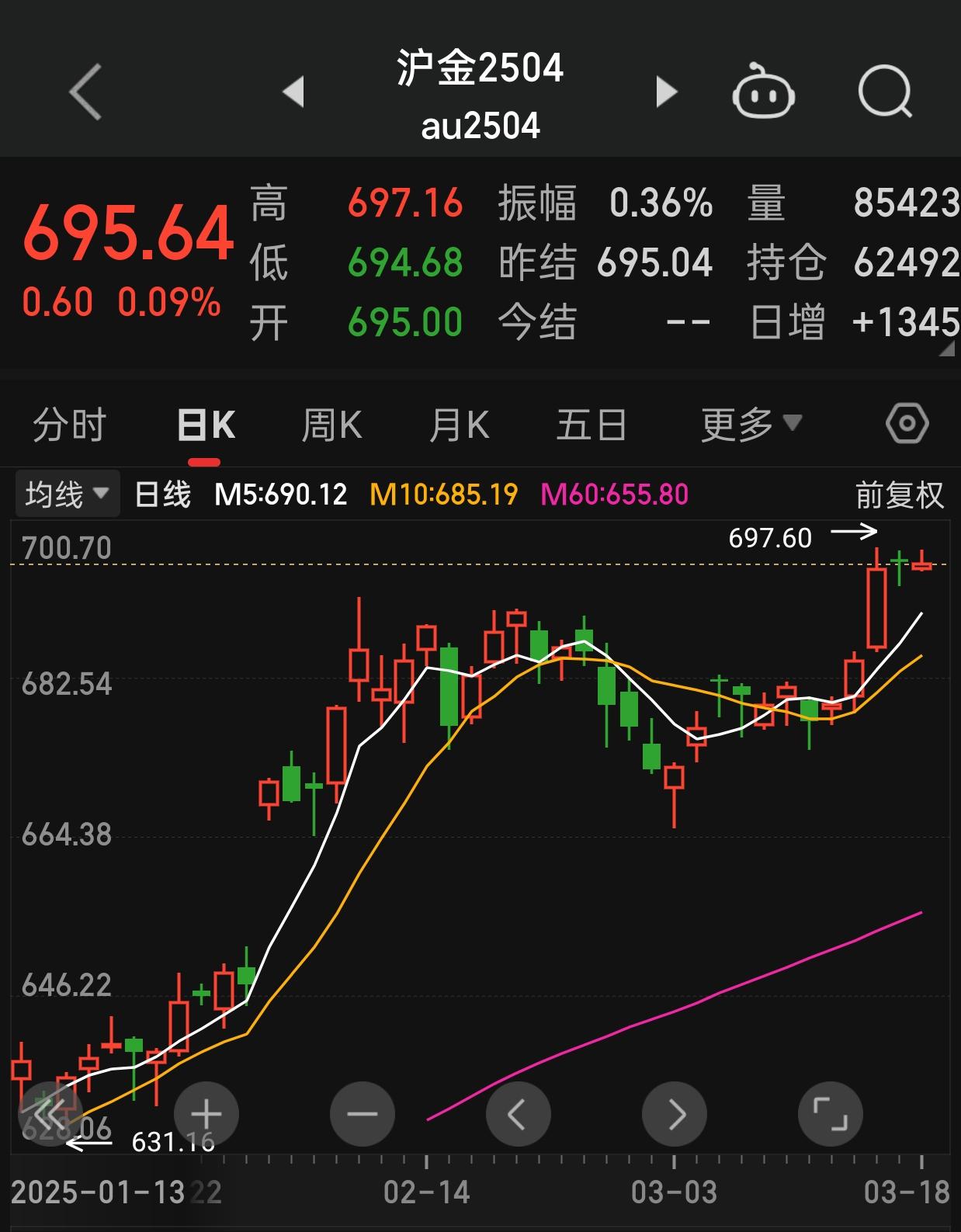The height and width of the screenshot is (1232, 961).
Task: Tap the back arrow to exit chart
Action: (x=85, y=91)
